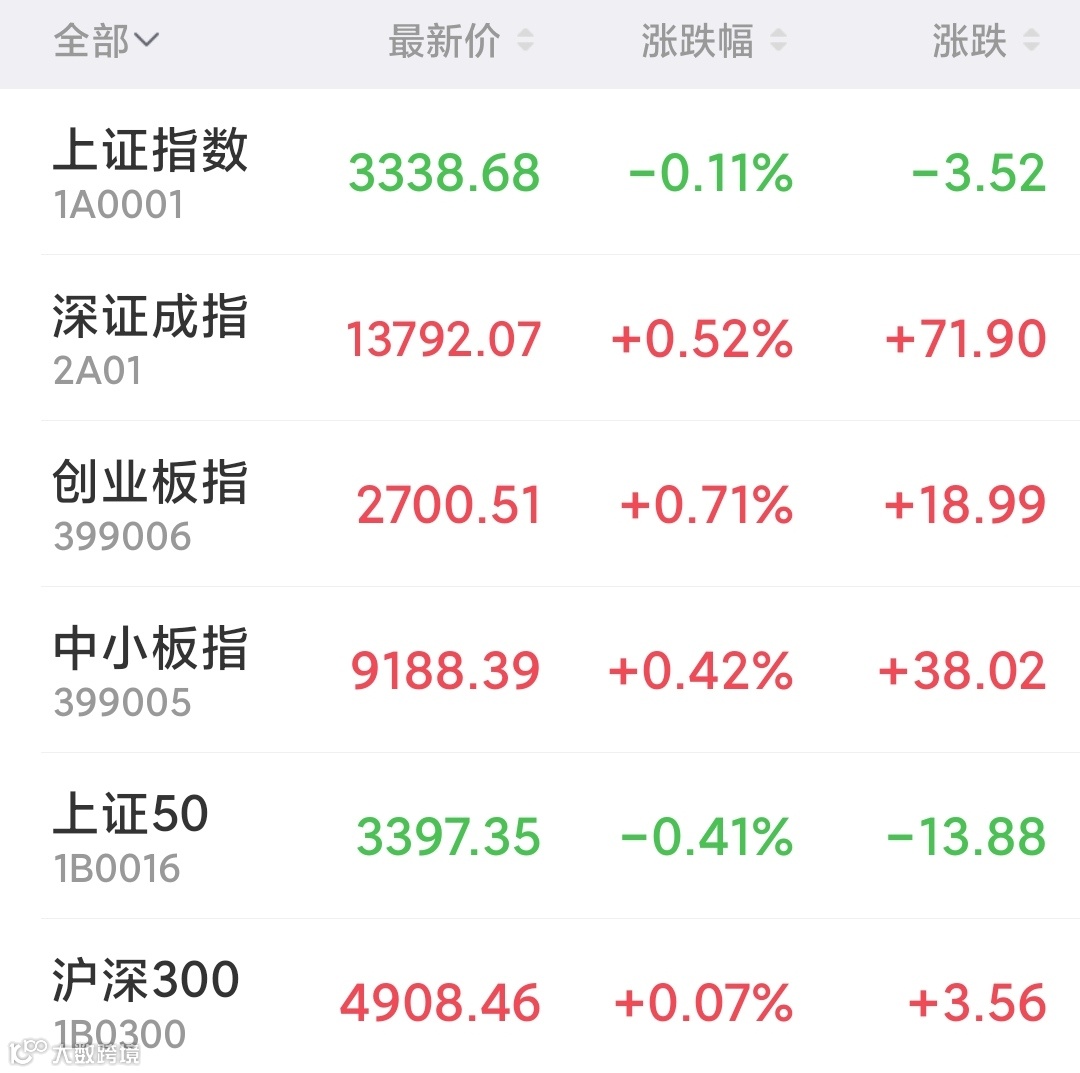
Task: Sort by the 涨跌 column
Action: click(x=985, y=42)
